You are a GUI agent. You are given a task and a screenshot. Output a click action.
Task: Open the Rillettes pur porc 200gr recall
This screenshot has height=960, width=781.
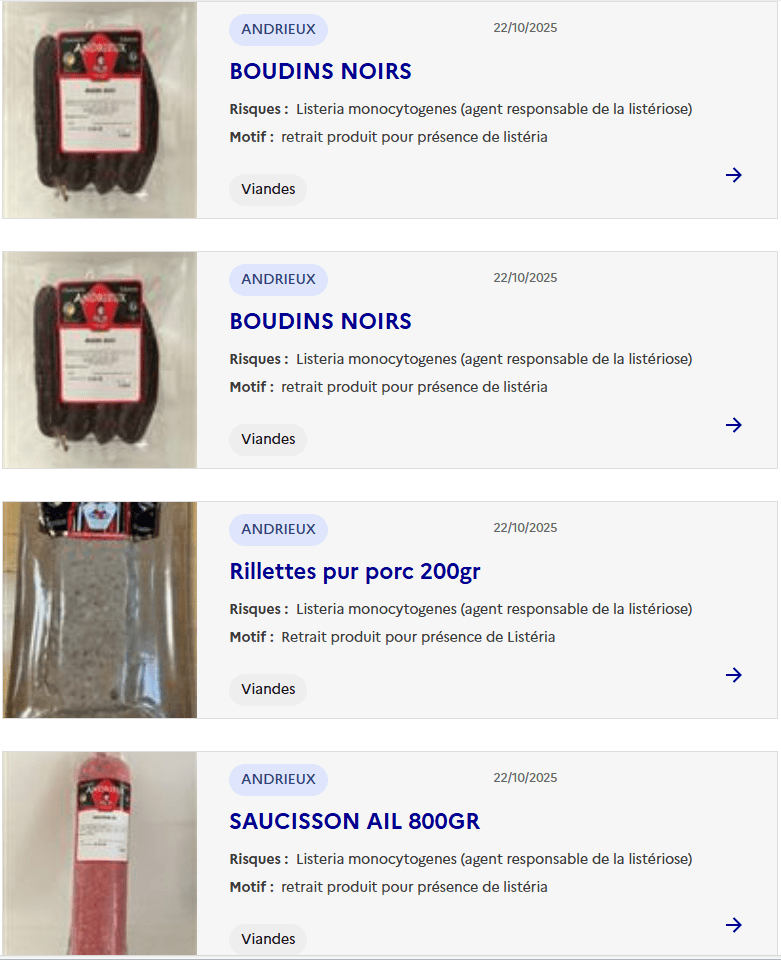(355, 572)
